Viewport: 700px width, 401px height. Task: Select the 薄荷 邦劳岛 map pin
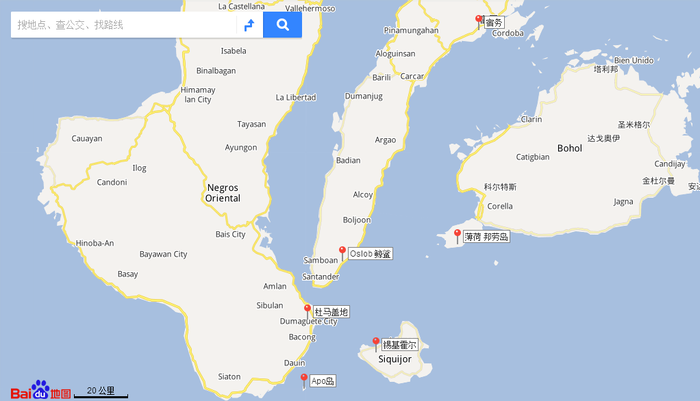point(457,236)
